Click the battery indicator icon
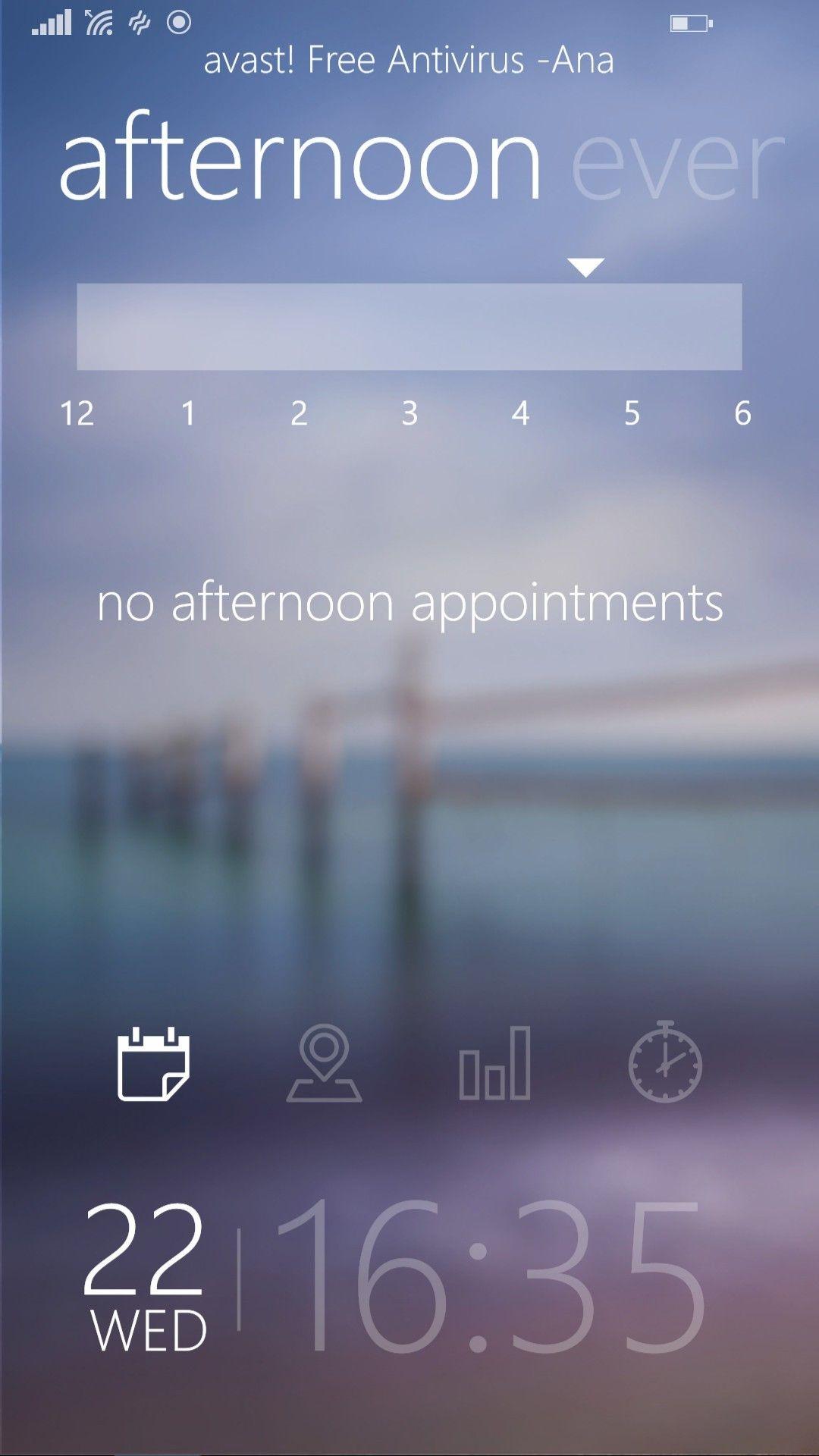Image resolution: width=819 pixels, height=1456 pixels. [691, 23]
